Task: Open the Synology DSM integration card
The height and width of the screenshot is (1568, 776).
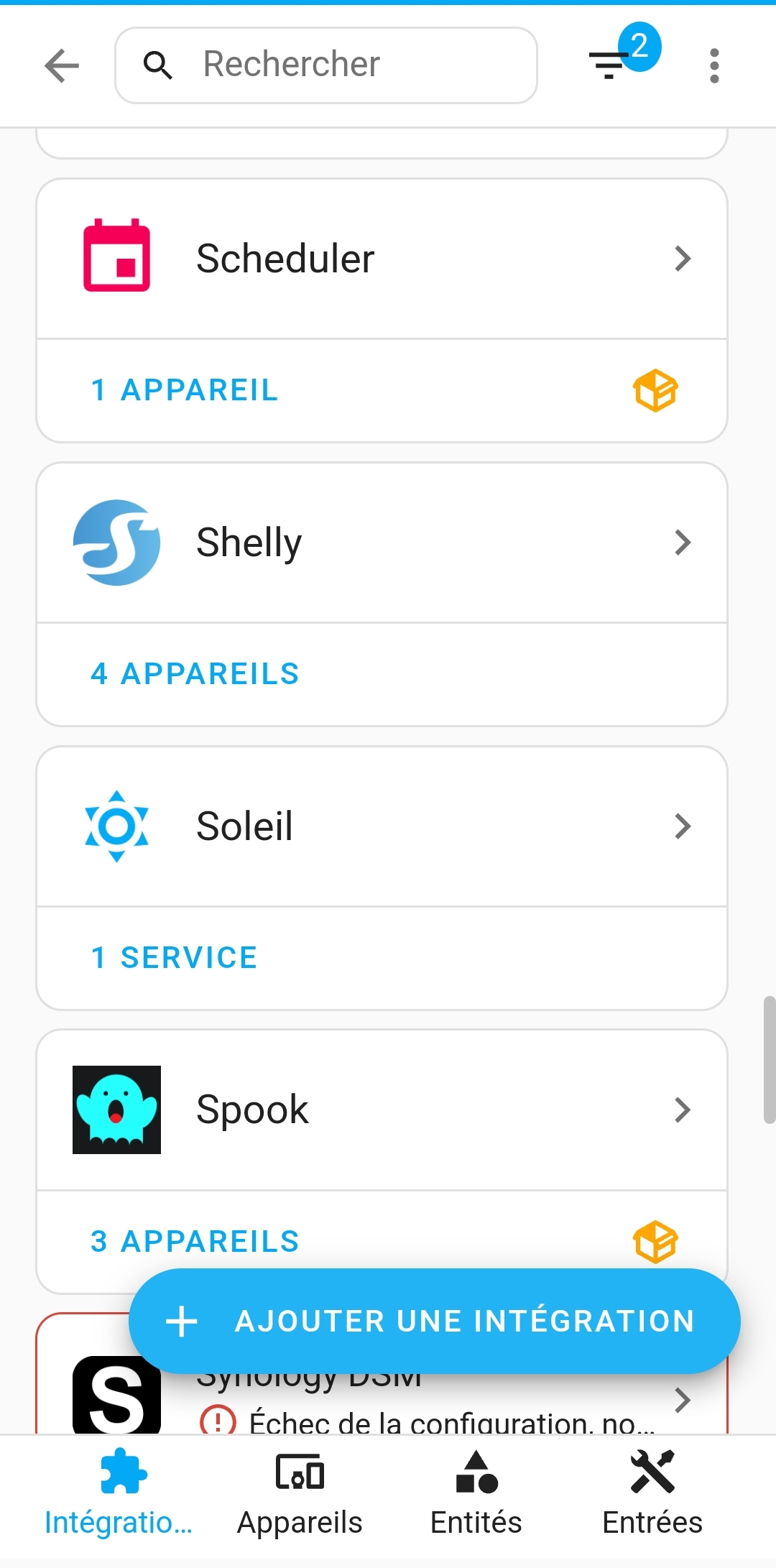Action: click(382, 1403)
